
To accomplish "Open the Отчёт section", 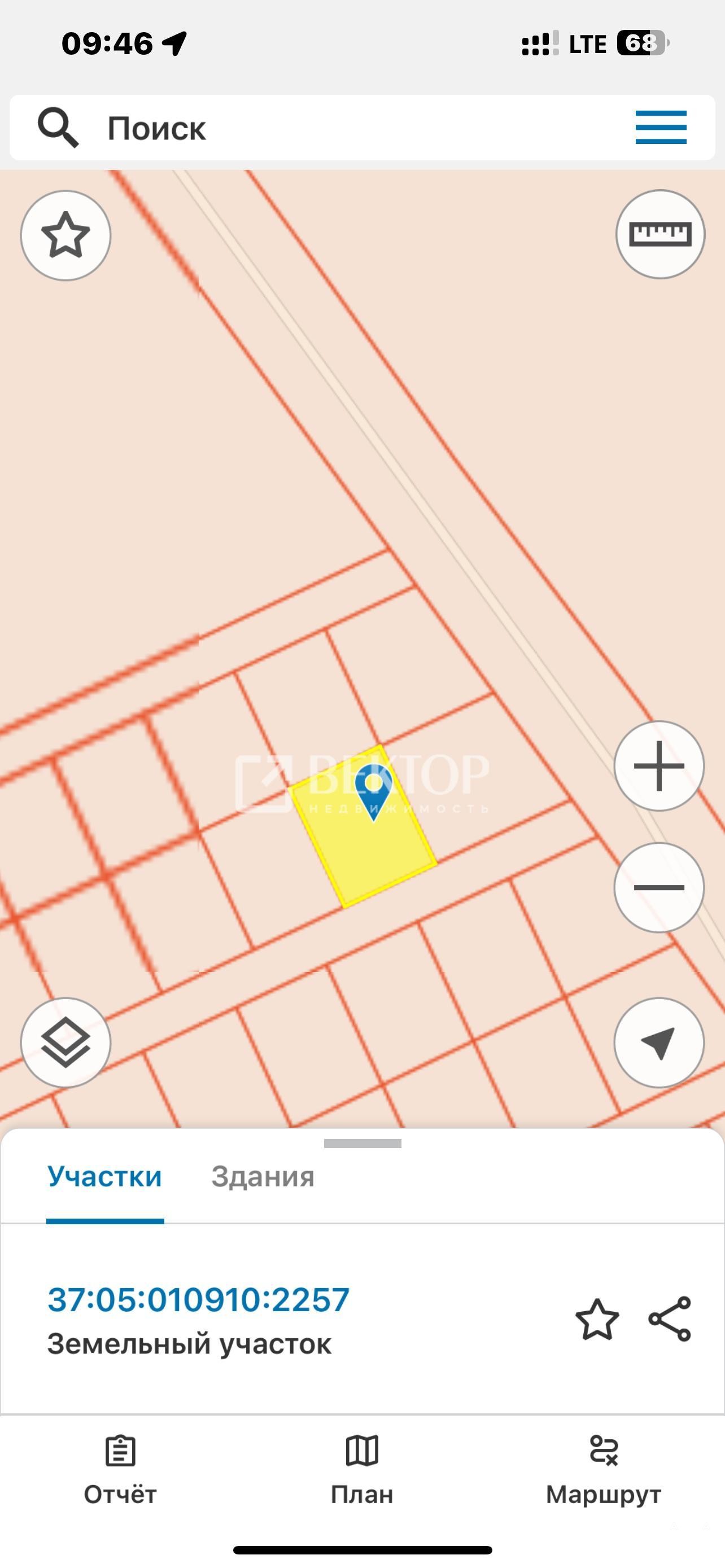I will [120, 1470].
